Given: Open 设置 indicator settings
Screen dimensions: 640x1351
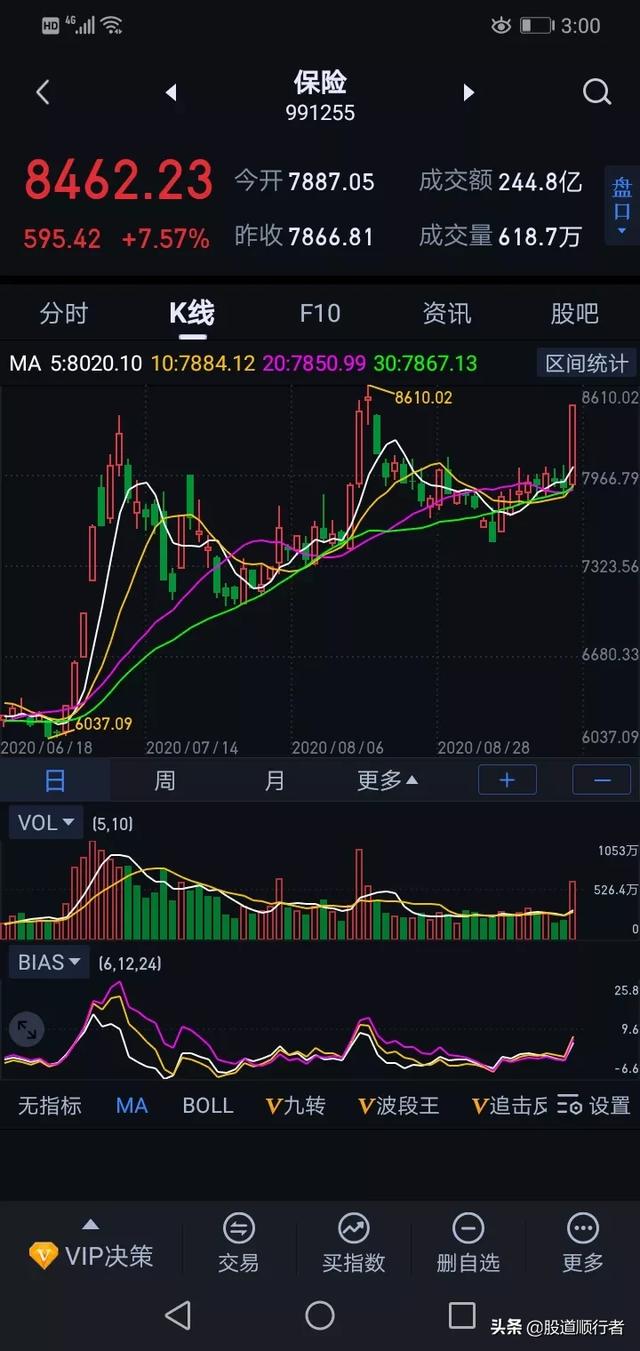Looking at the screenshot, I should click(595, 1106).
